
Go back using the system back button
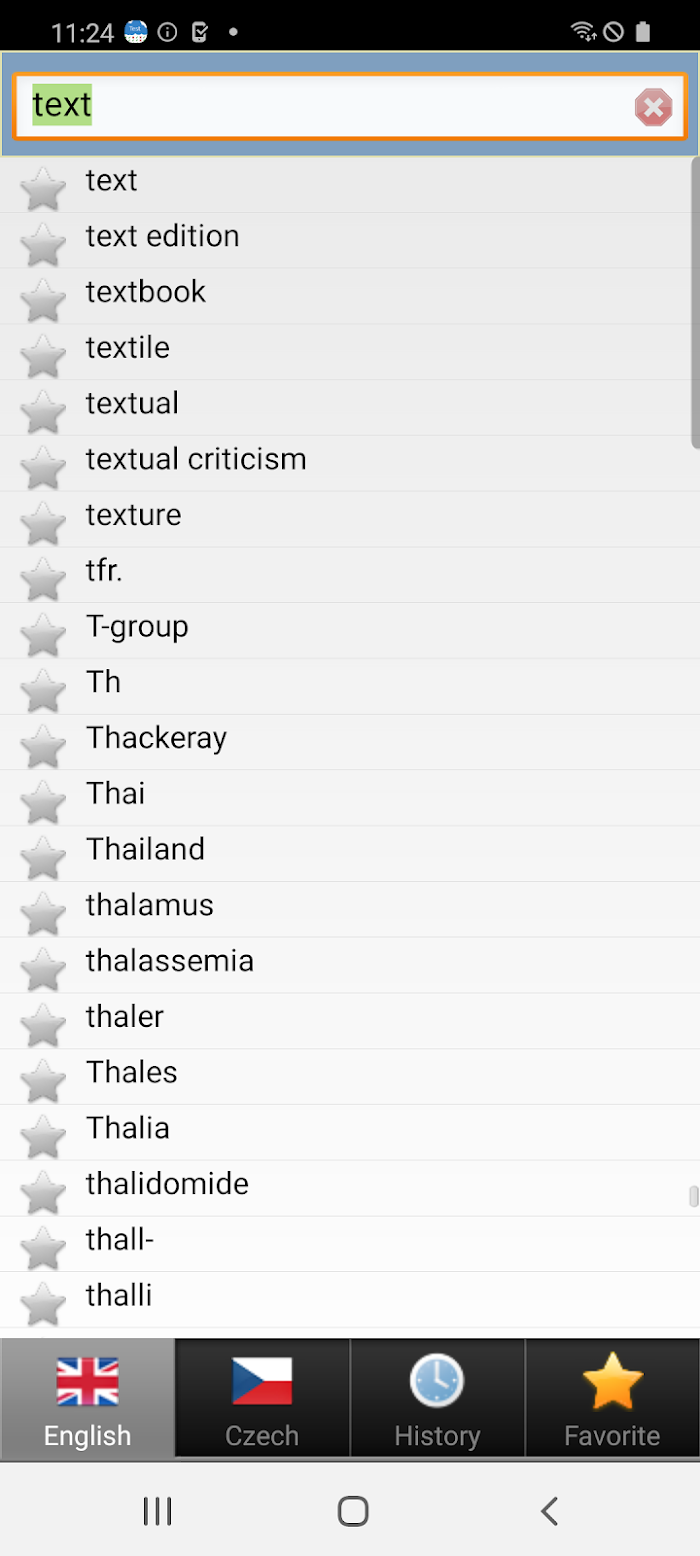point(548,1510)
